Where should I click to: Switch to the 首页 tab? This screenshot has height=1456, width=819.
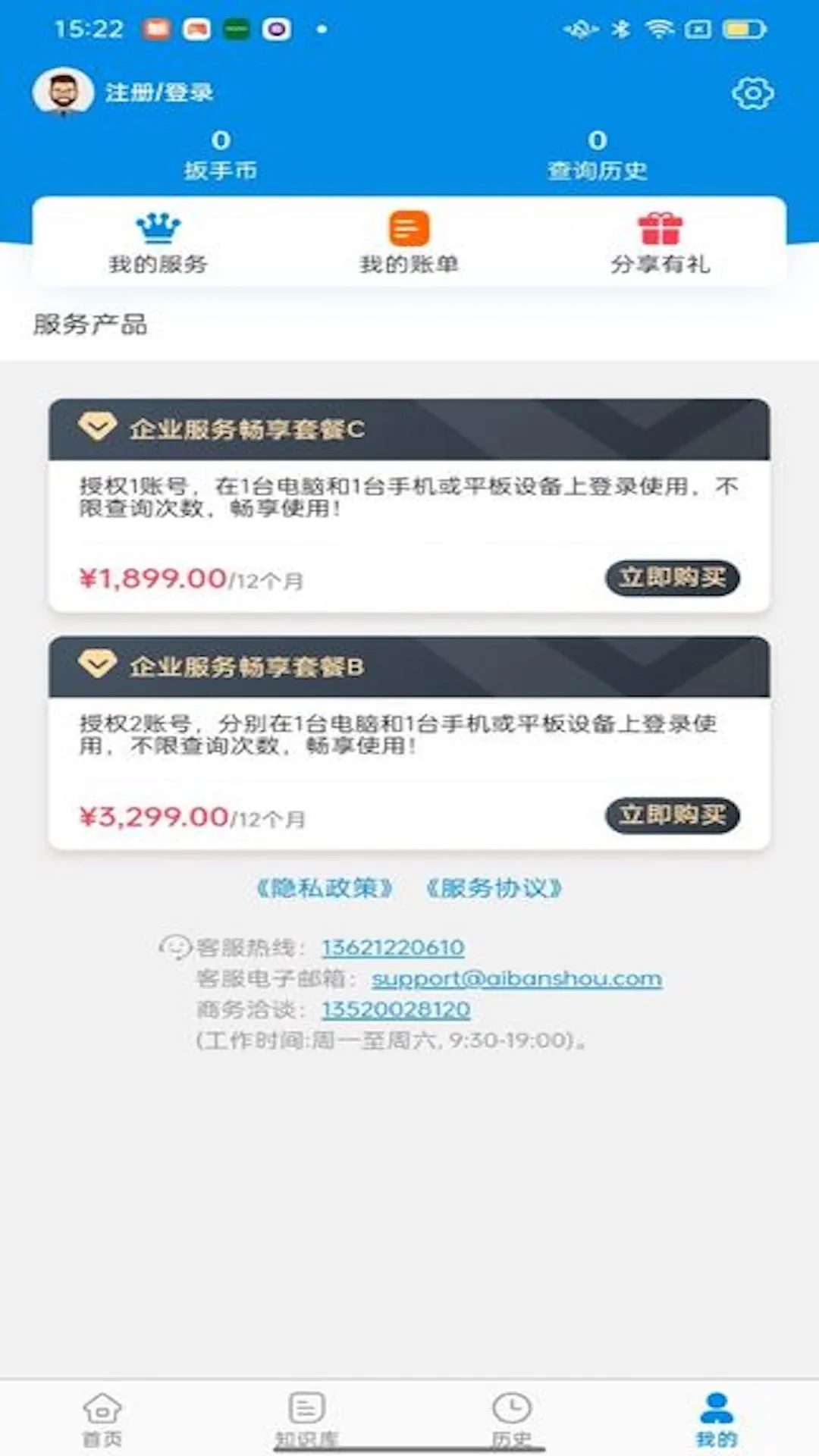pos(102,1419)
